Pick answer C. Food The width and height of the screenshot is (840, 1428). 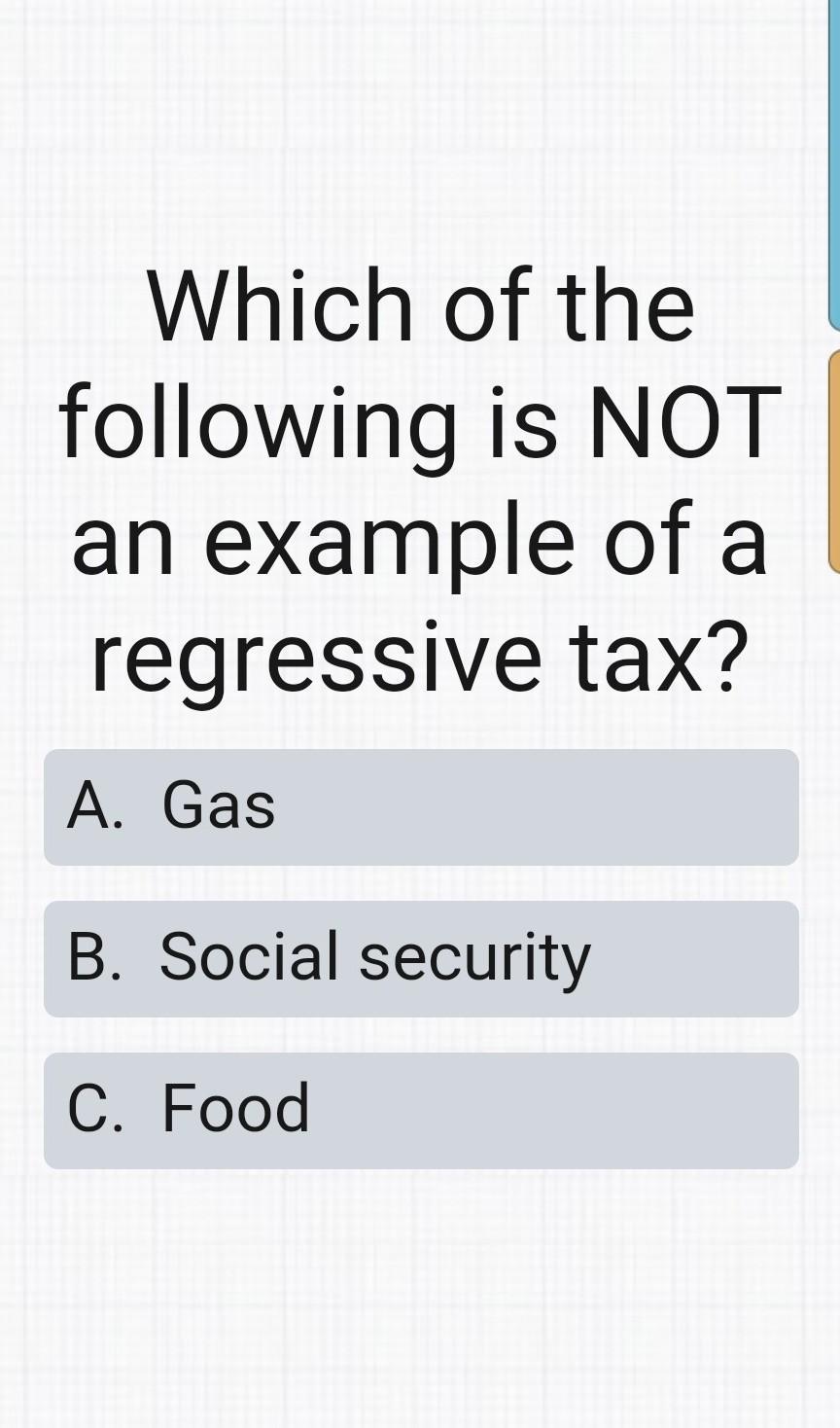(420, 1111)
